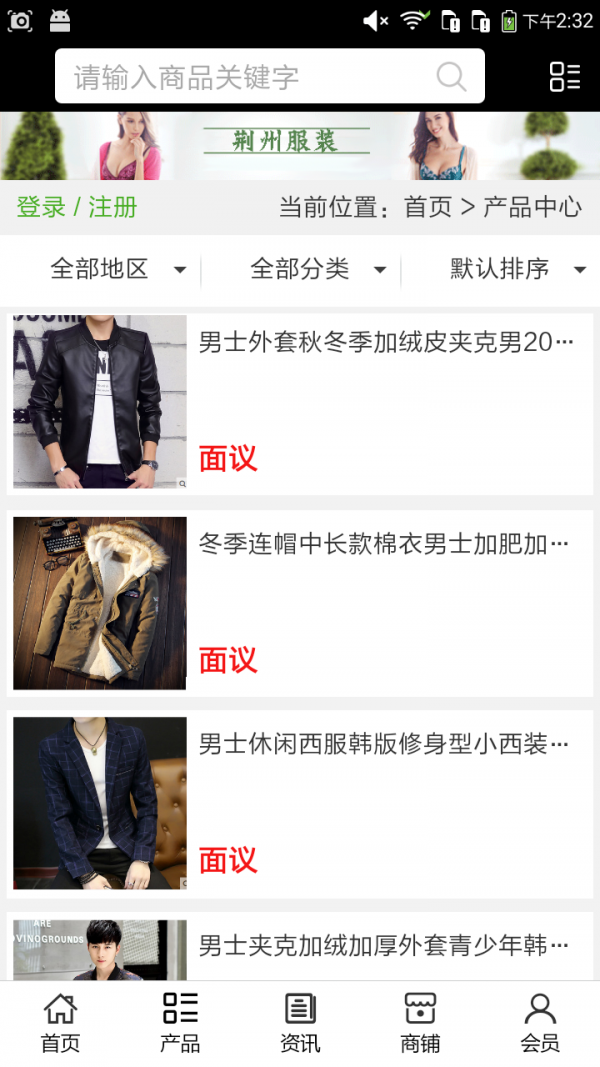
Task: Switch to the 会员 tab
Action: click(x=540, y=1024)
